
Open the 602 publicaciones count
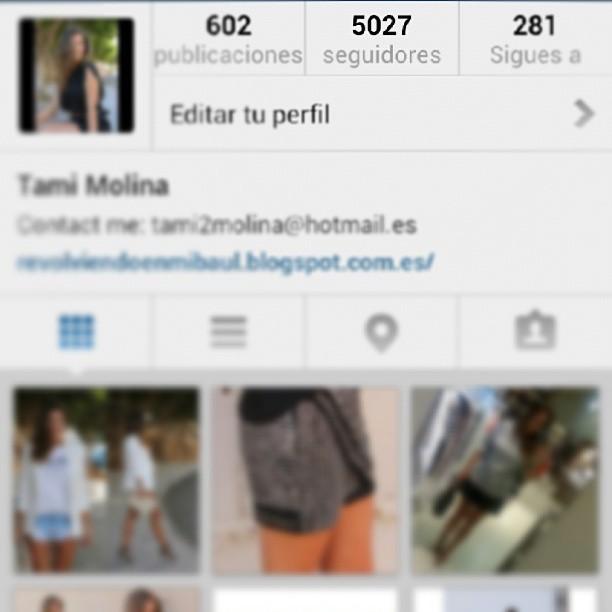229,39
